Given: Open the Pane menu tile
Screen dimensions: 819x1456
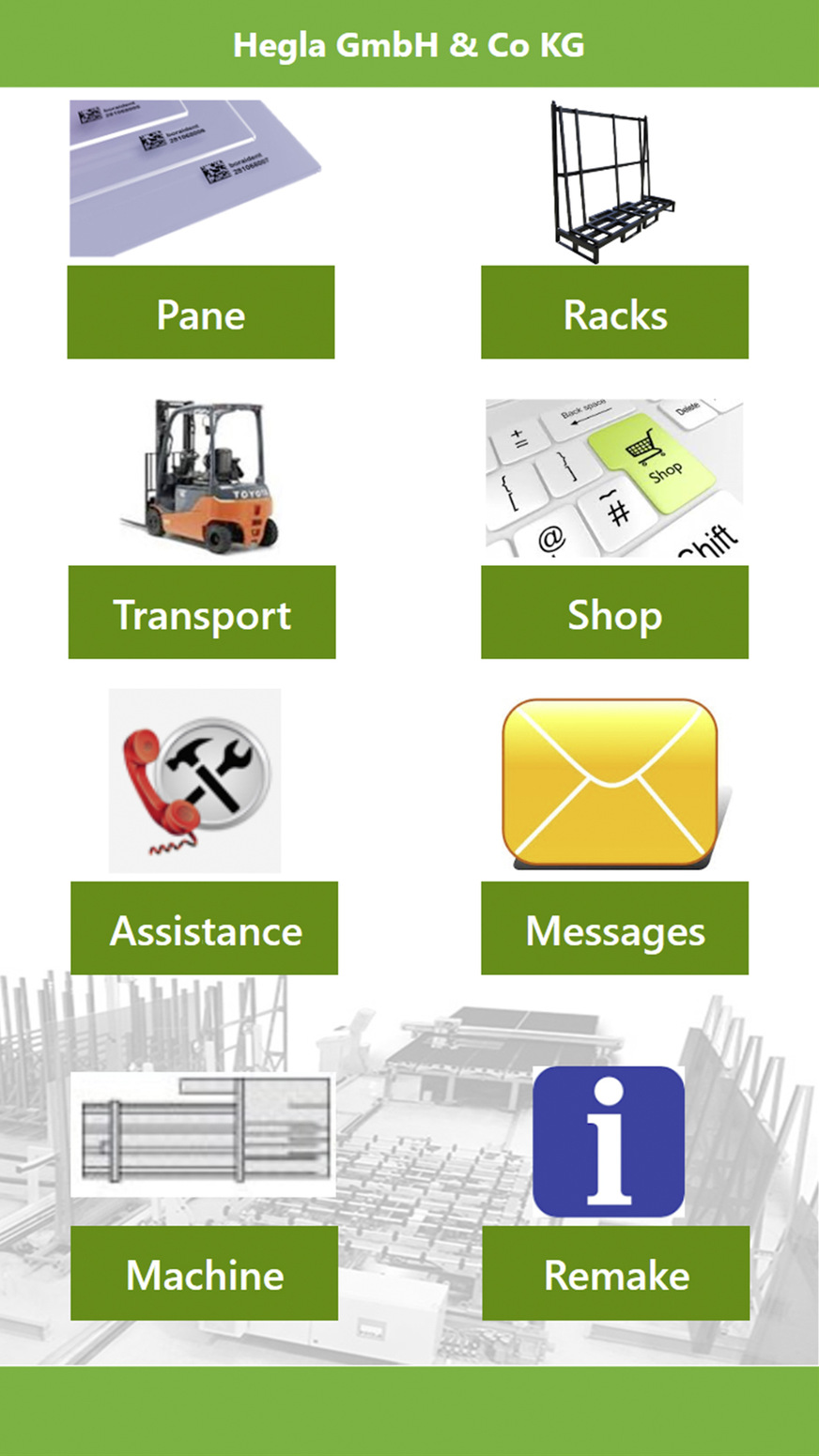Looking at the screenshot, I should point(201,313).
